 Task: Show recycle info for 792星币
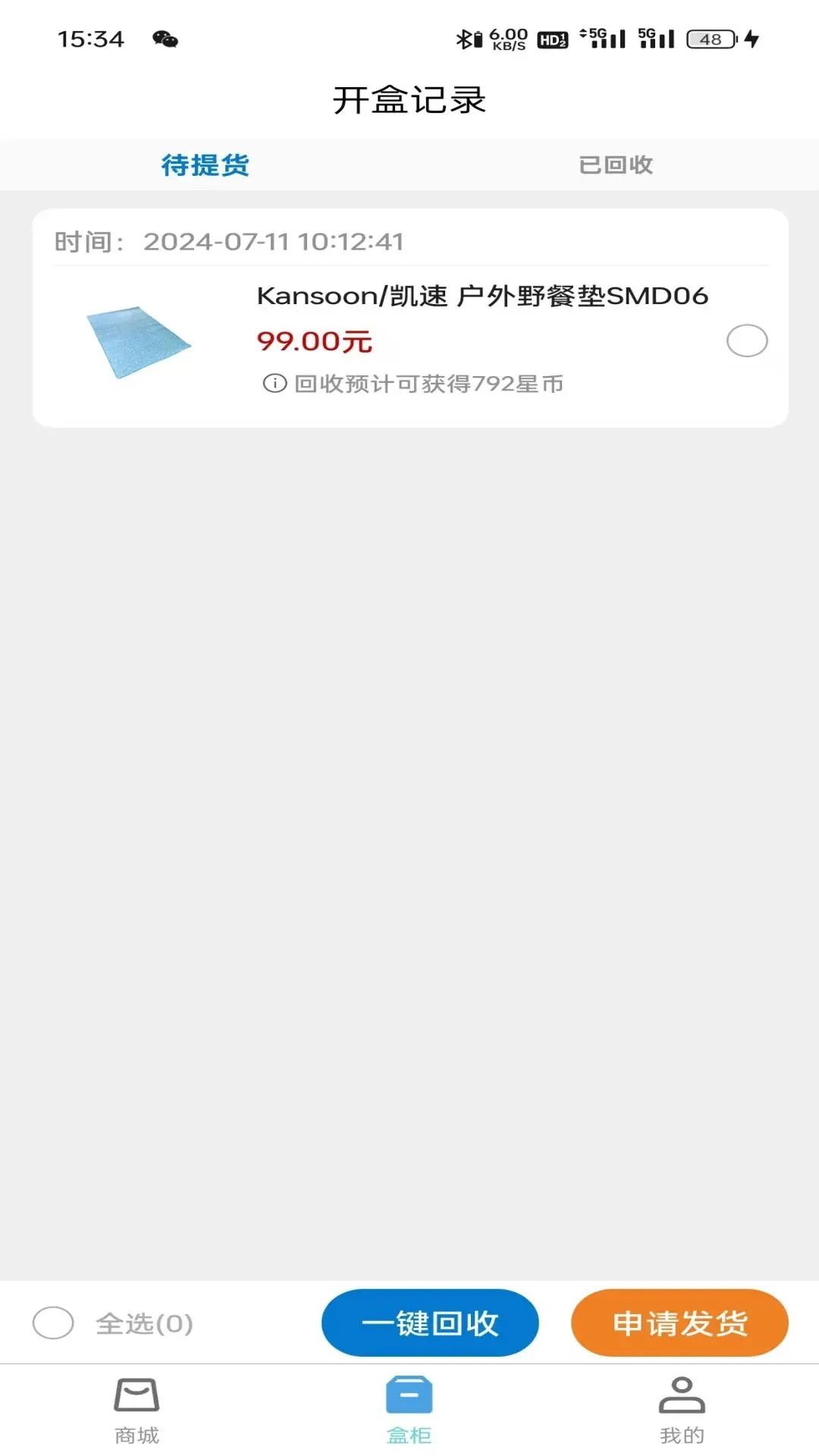click(x=275, y=384)
